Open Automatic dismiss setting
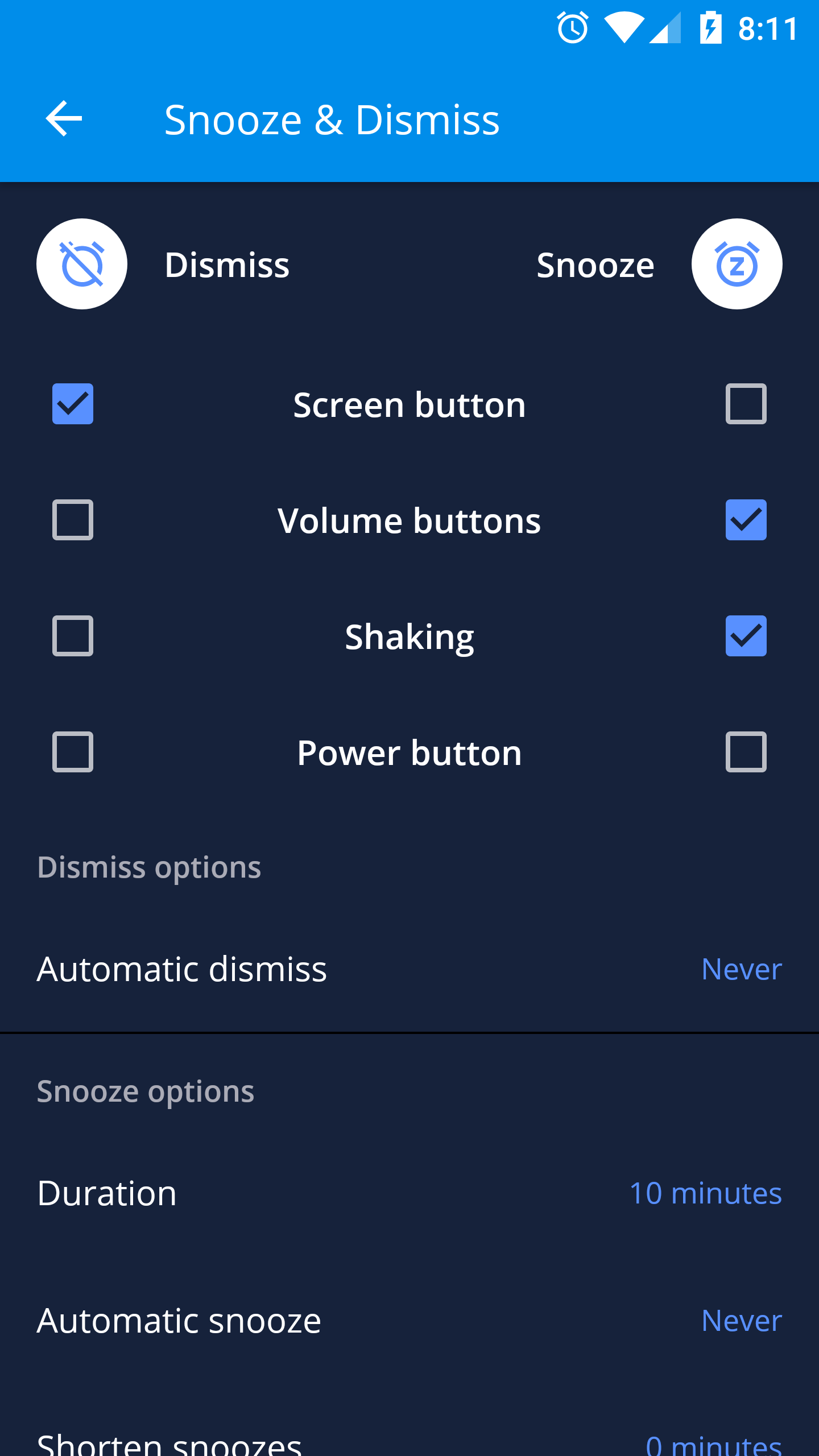 click(409, 969)
